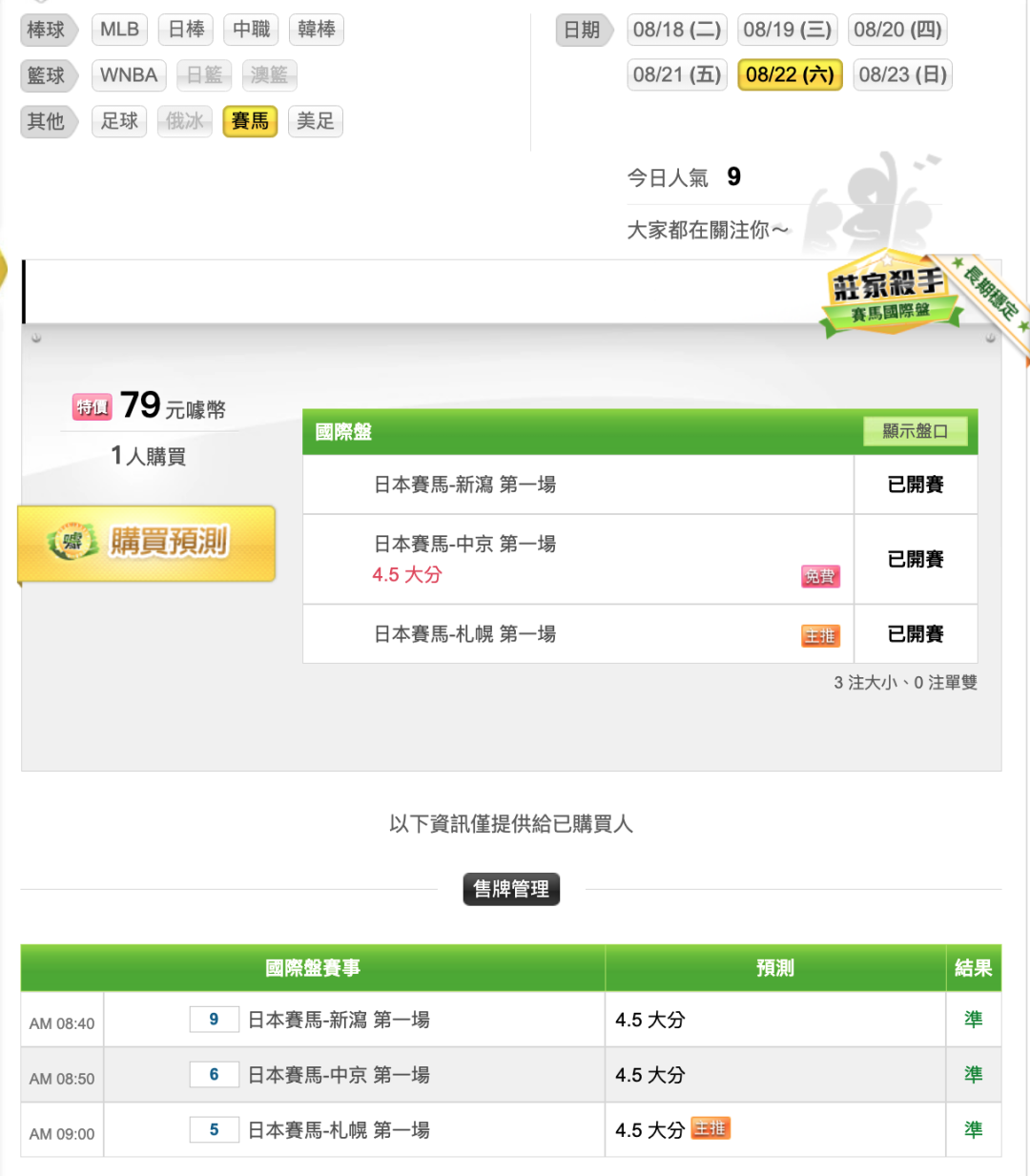Choose date 08/20 (四)
Image resolution: width=1030 pixels, height=1176 pixels.
[898, 30]
